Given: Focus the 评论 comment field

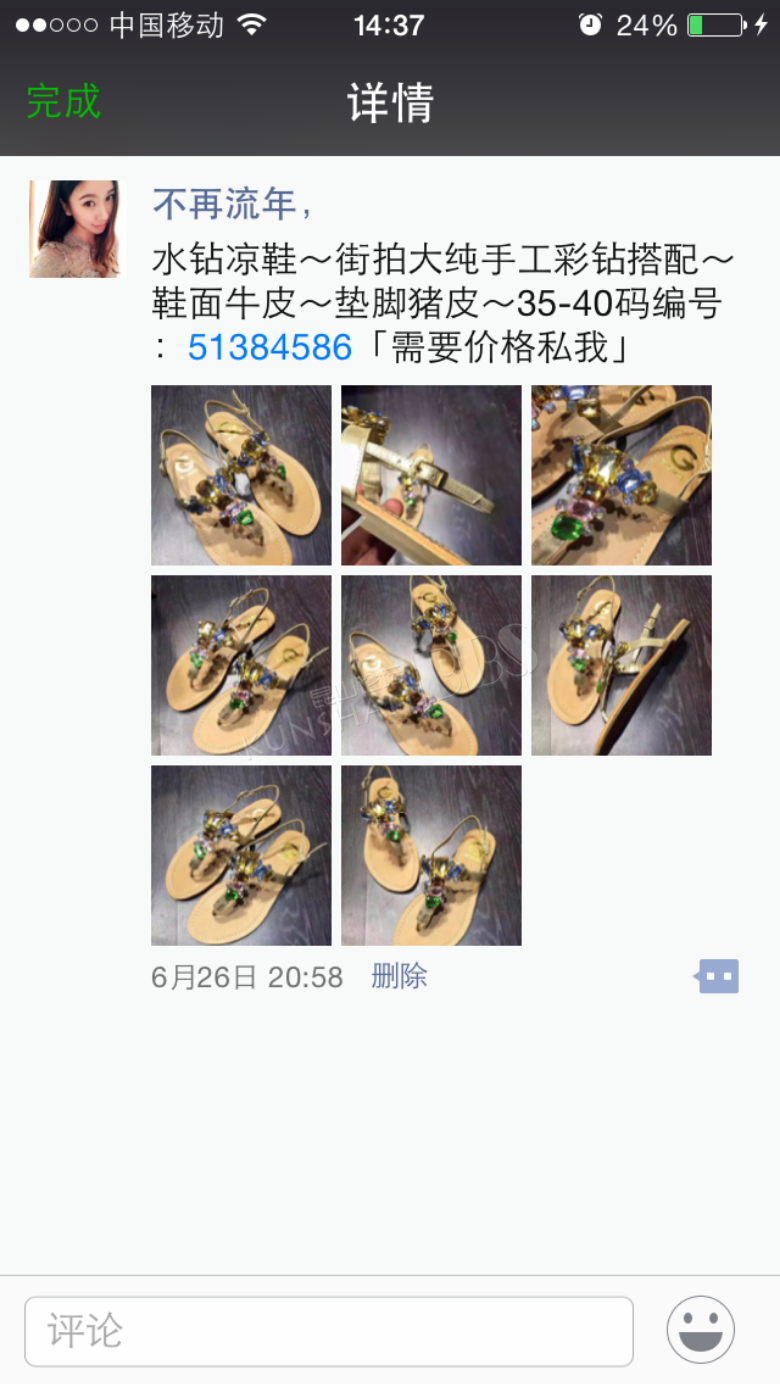Looking at the screenshot, I should 329,1331.
